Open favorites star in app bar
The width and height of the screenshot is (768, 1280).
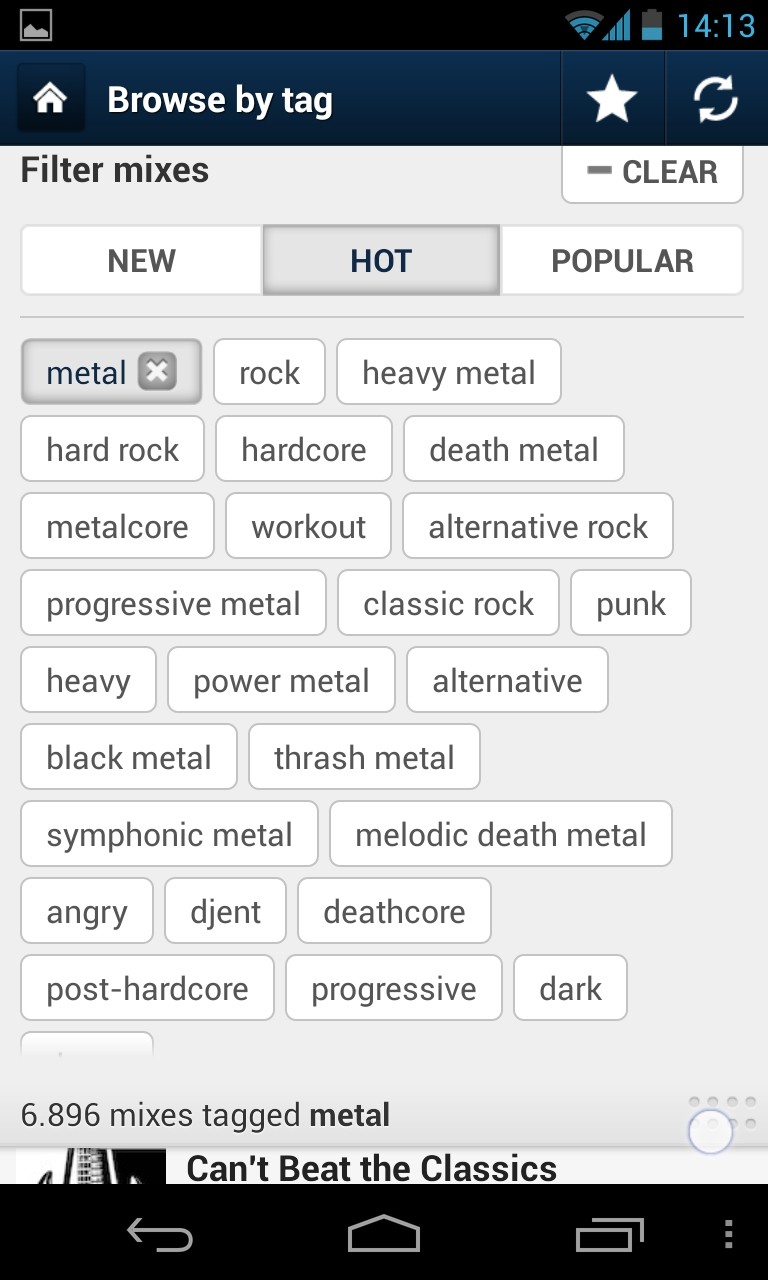pos(612,99)
